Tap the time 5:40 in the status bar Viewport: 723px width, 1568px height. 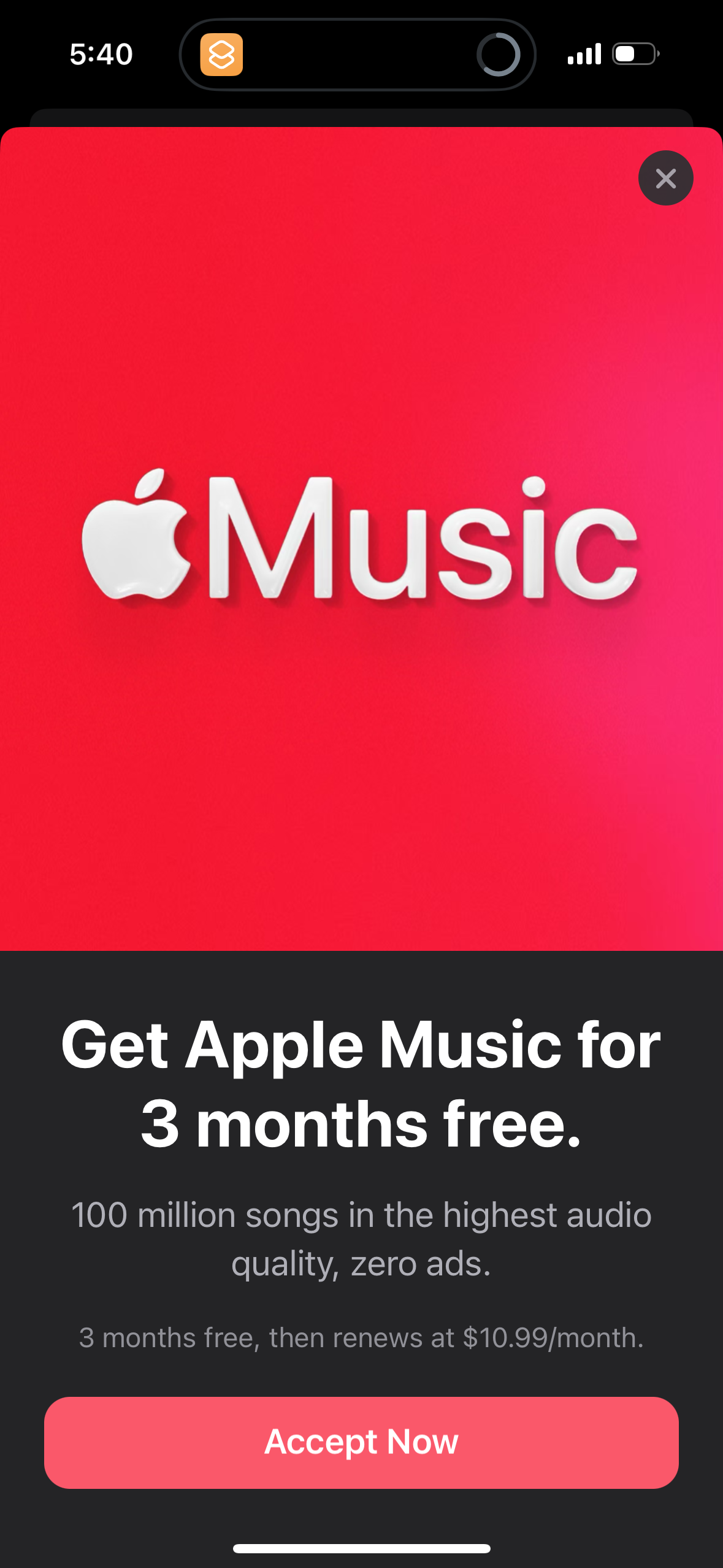pyautogui.click(x=102, y=55)
